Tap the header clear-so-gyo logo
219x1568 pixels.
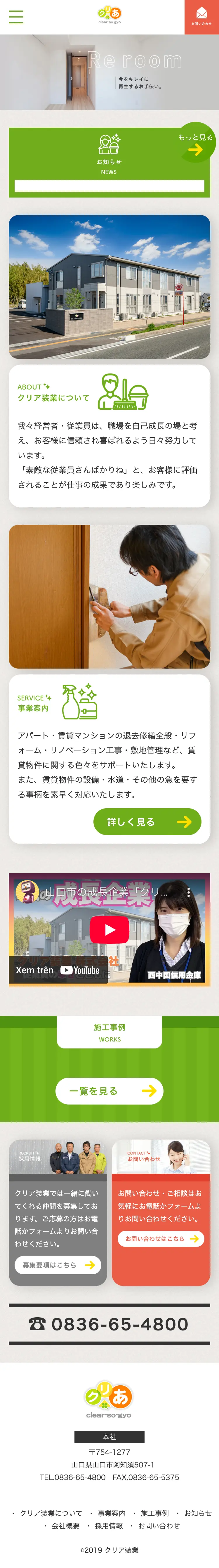point(109,15)
